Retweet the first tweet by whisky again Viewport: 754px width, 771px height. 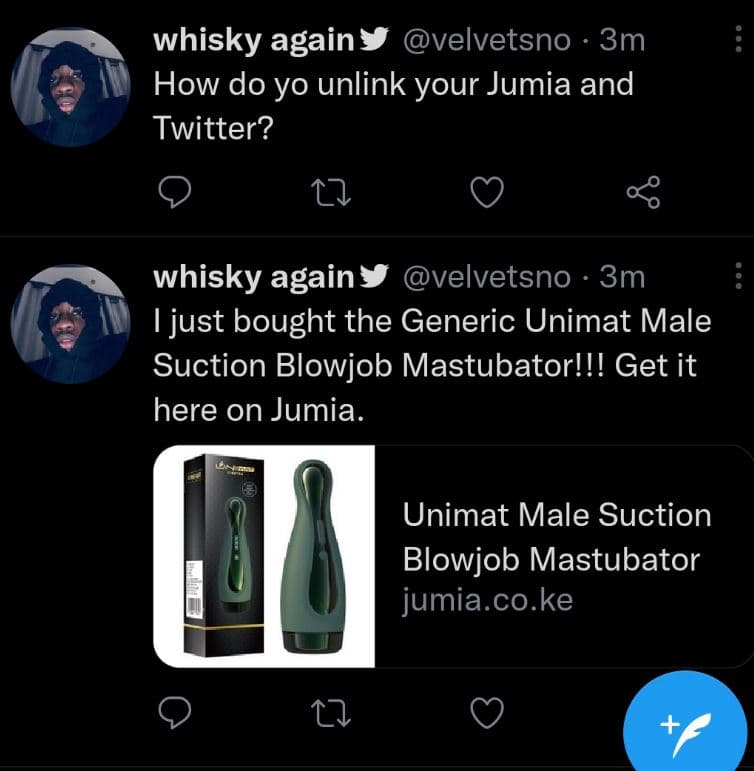coord(332,194)
